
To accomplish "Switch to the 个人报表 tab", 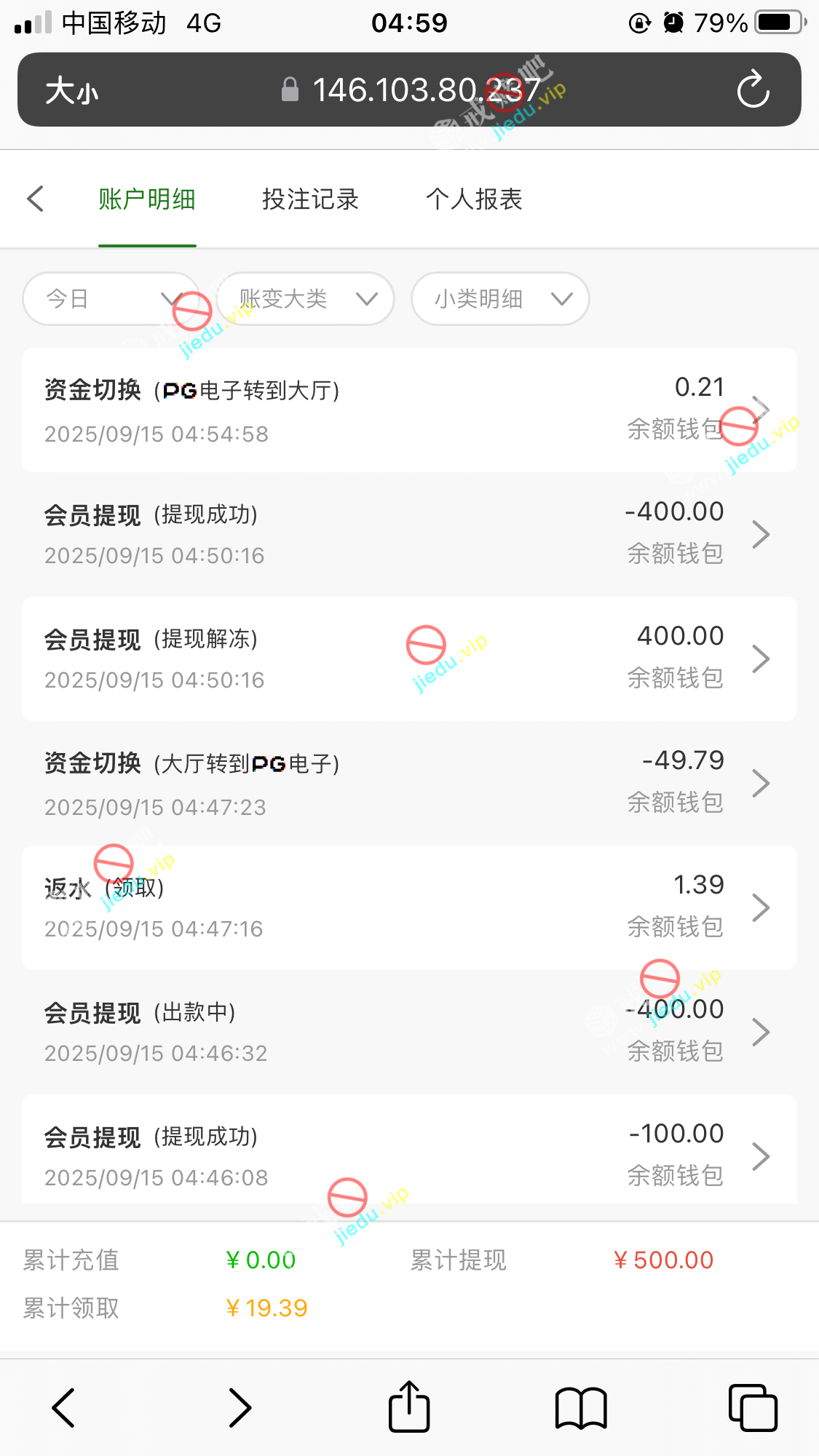I will 474,199.
